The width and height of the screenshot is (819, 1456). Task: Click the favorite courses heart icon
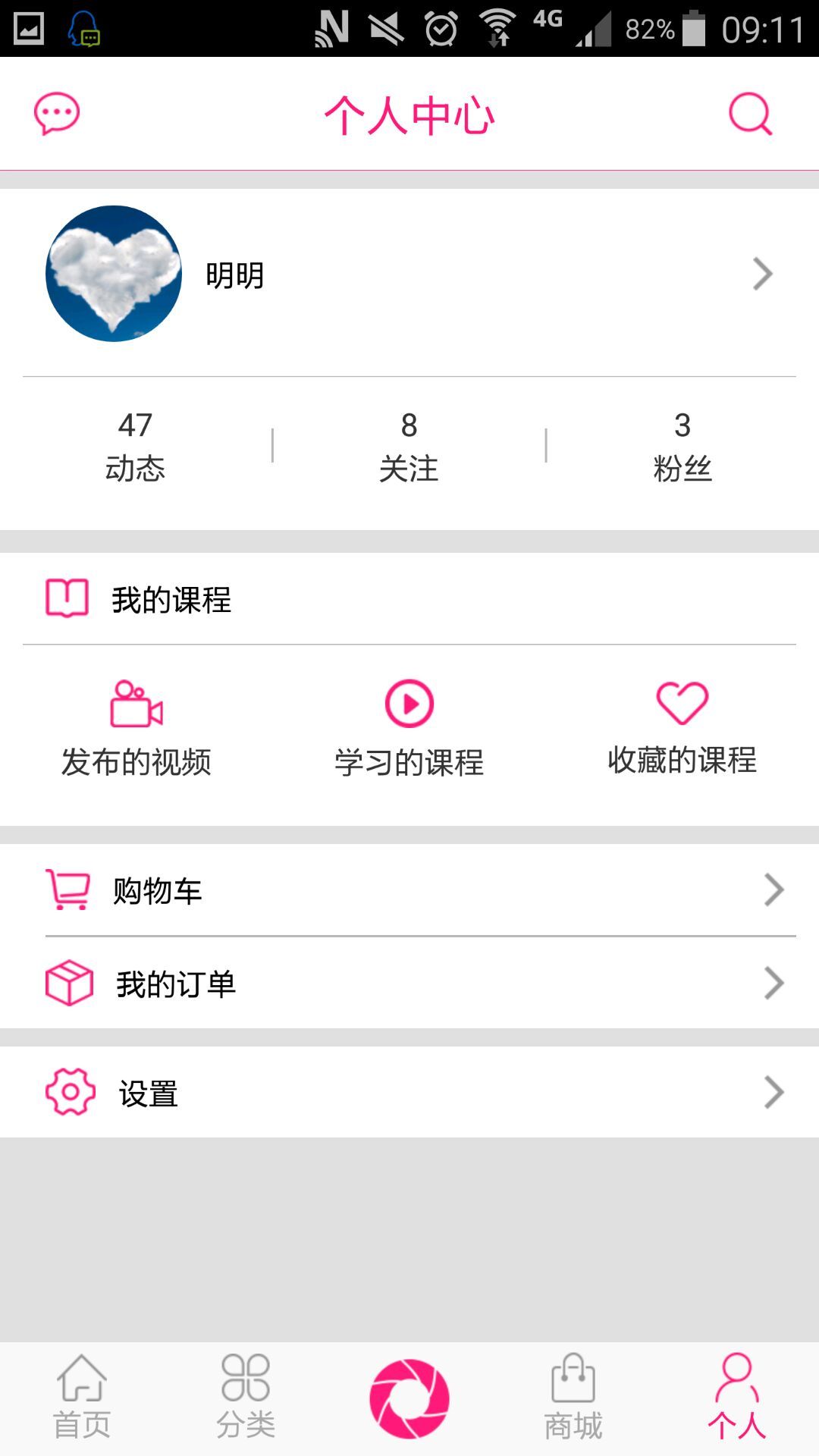(681, 703)
